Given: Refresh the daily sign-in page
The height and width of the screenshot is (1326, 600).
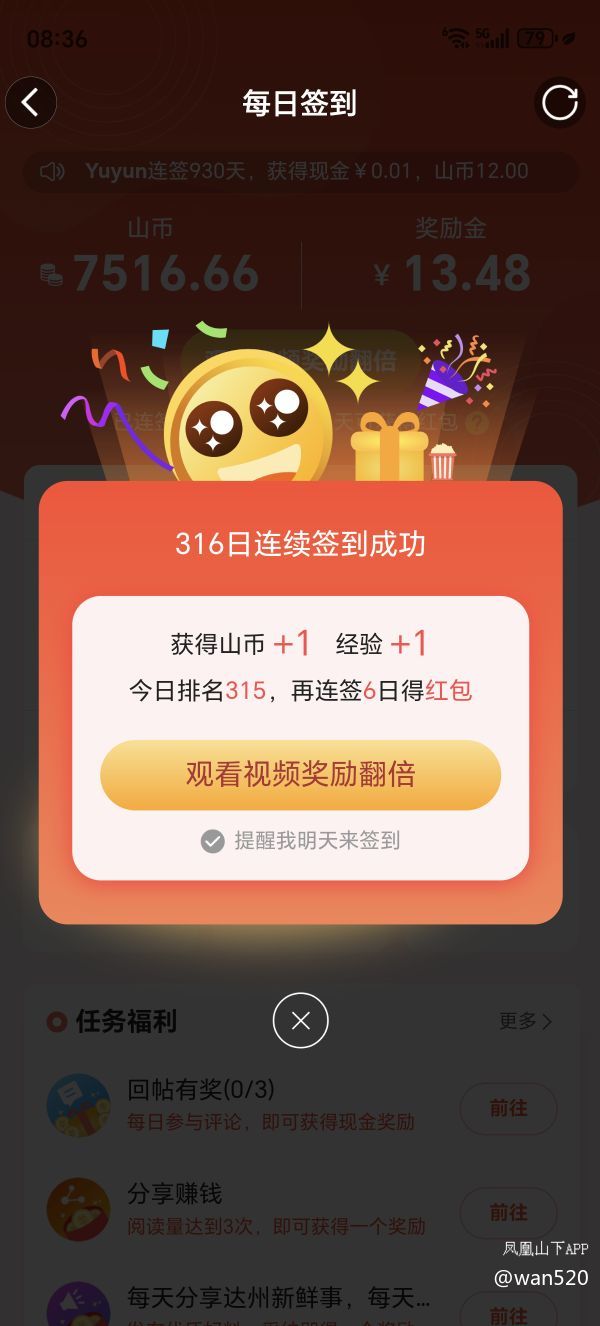Looking at the screenshot, I should pos(559,103).
